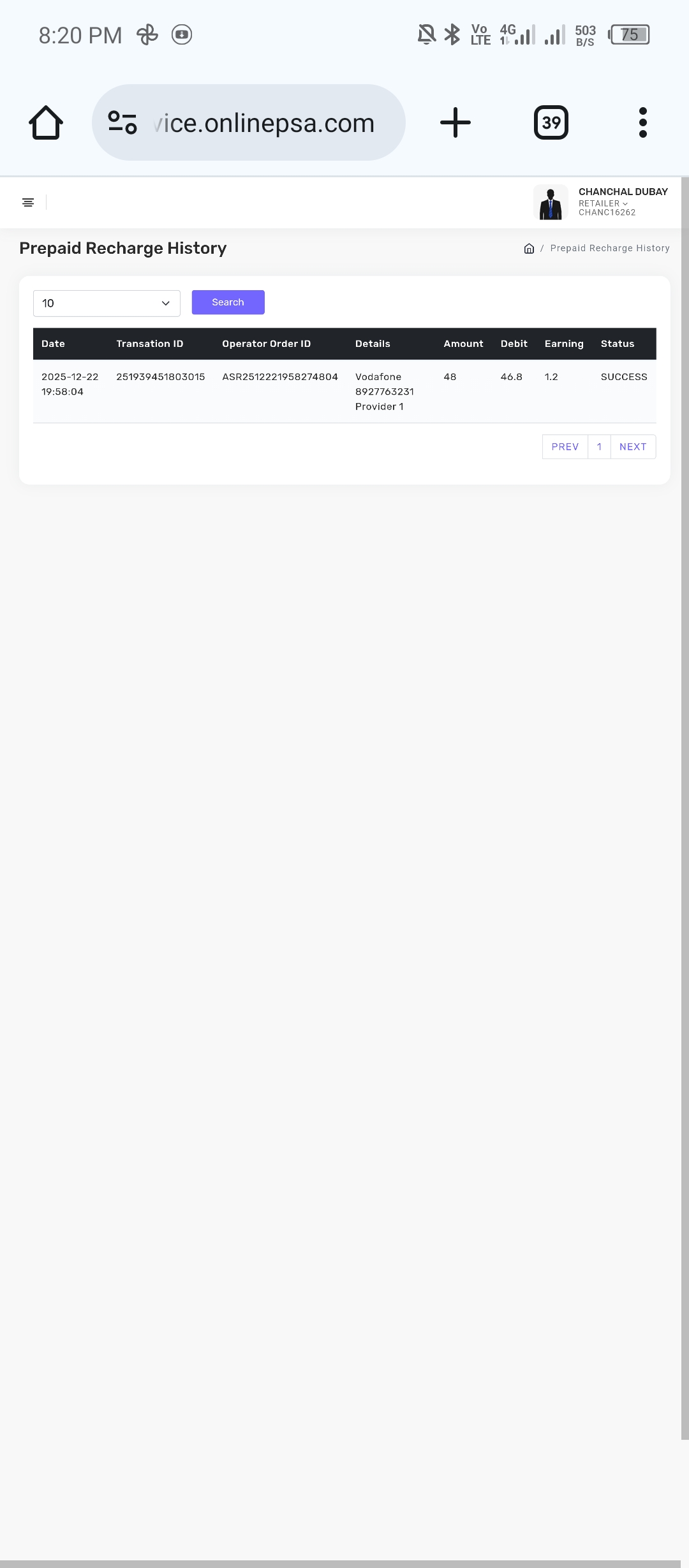Image resolution: width=689 pixels, height=1568 pixels.
Task: Open the browser overflow menu
Action: (642, 122)
